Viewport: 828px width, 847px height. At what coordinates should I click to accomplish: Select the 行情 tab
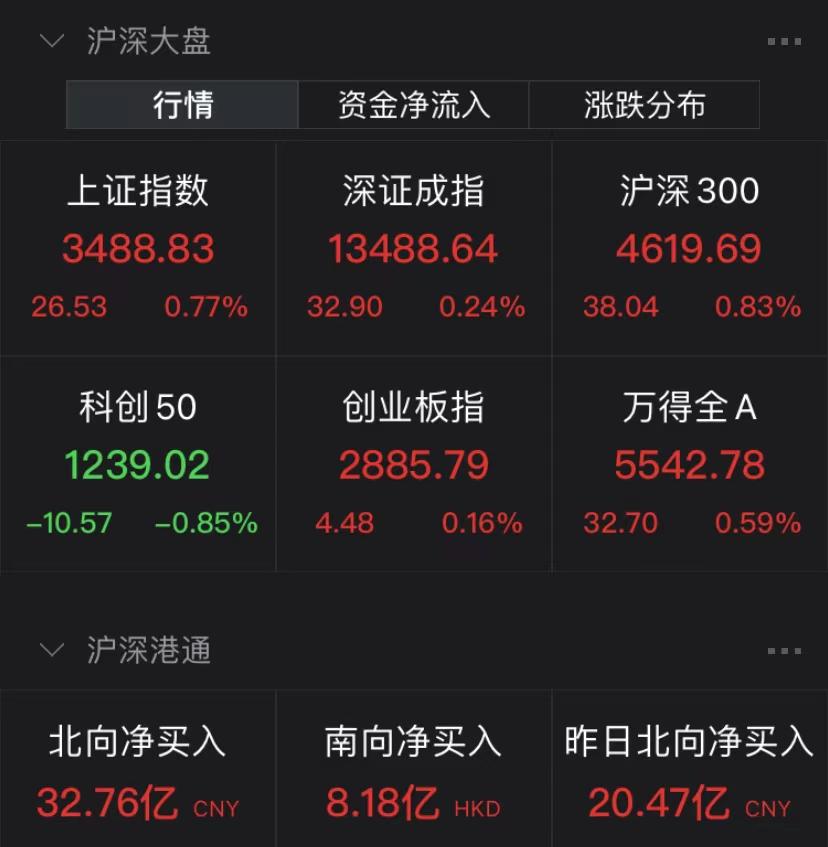pyautogui.click(x=182, y=103)
